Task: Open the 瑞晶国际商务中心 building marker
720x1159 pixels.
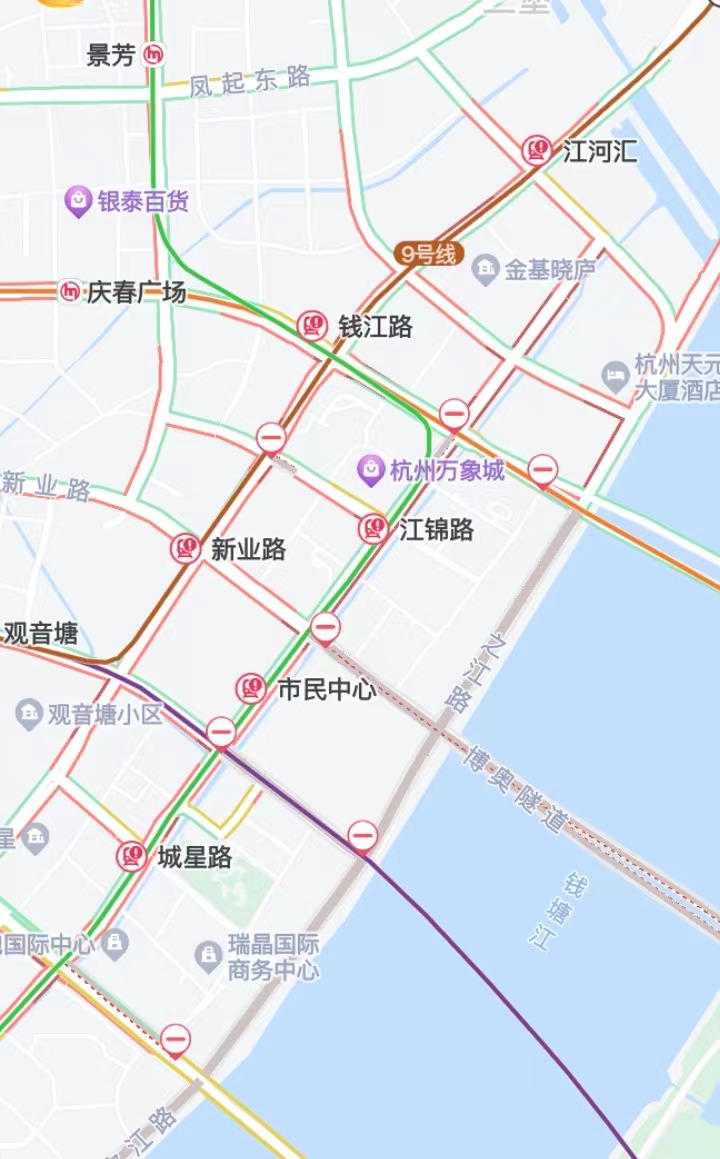Action: pos(208,954)
